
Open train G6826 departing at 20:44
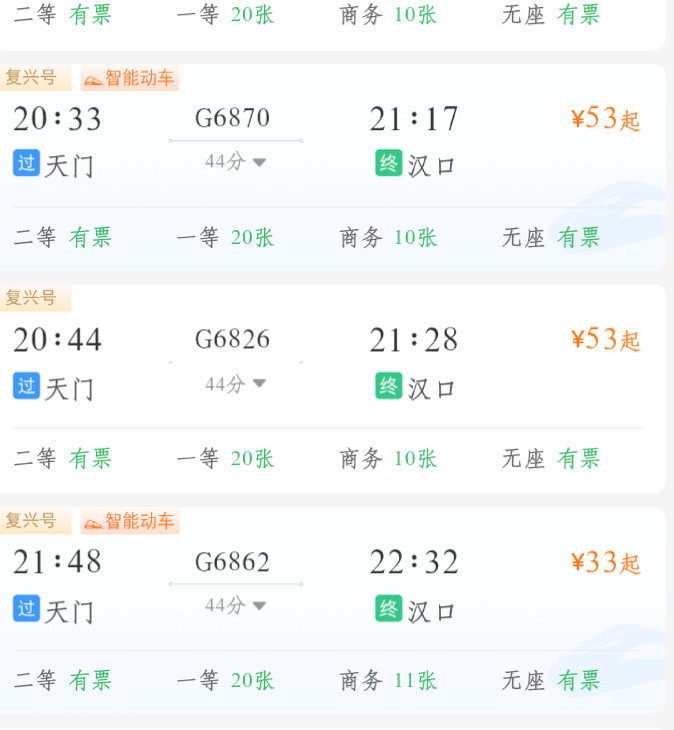point(232,339)
